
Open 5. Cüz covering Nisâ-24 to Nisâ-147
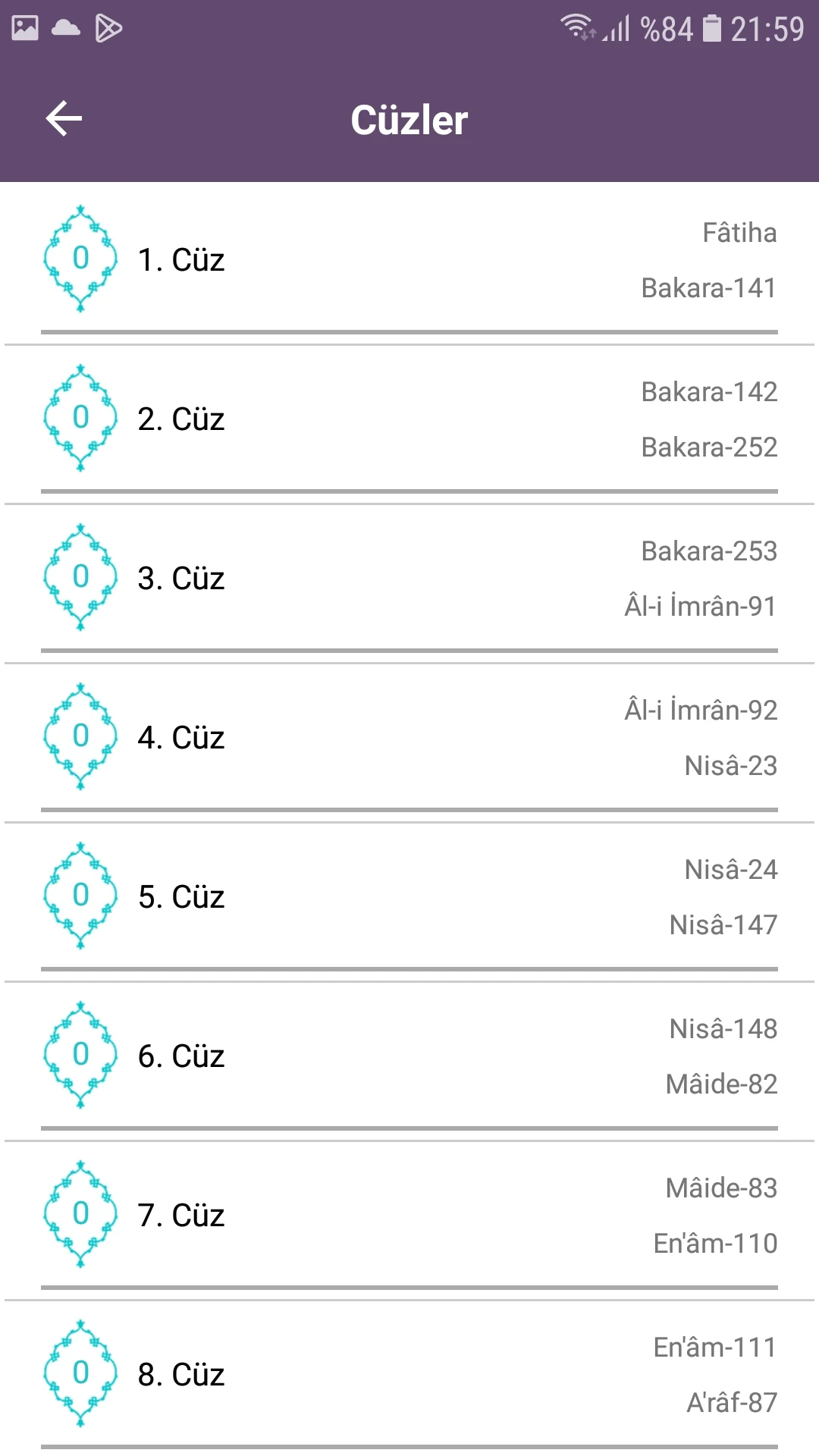[x=409, y=902]
